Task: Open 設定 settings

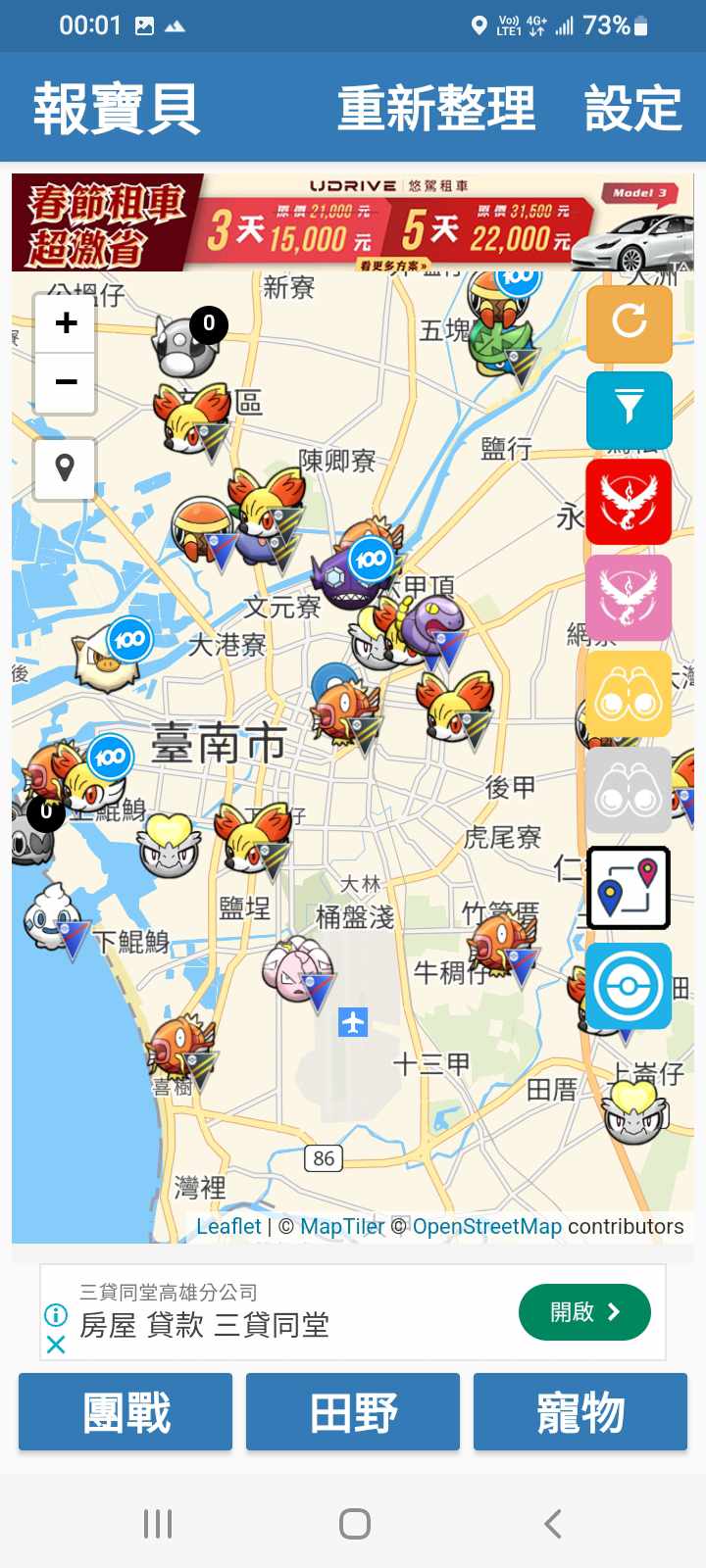Action: tap(632, 108)
